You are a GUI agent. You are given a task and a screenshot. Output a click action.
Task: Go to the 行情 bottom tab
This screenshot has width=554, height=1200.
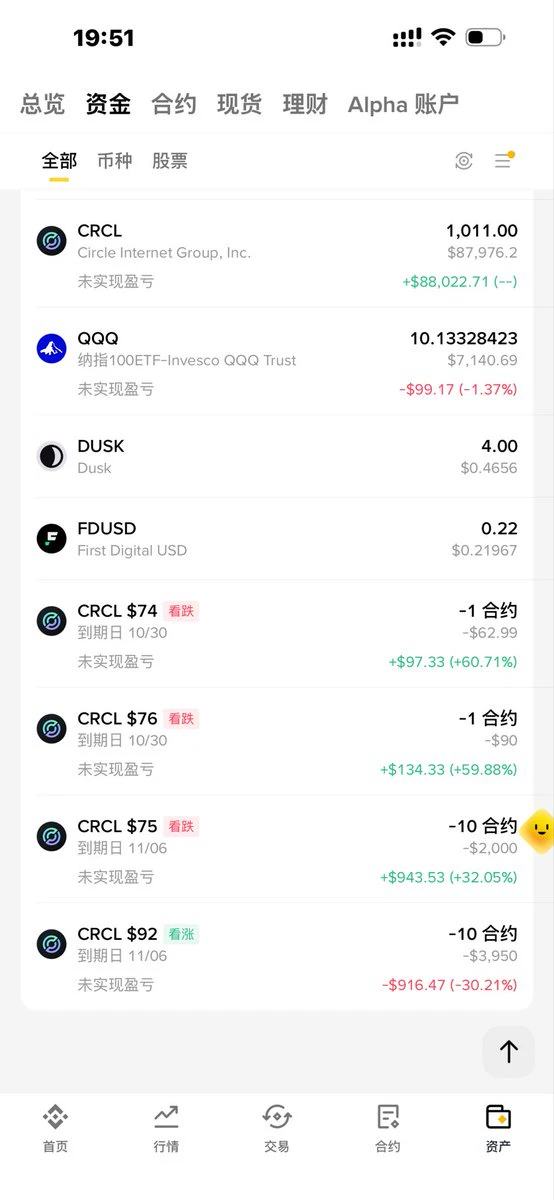(166, 1128)
